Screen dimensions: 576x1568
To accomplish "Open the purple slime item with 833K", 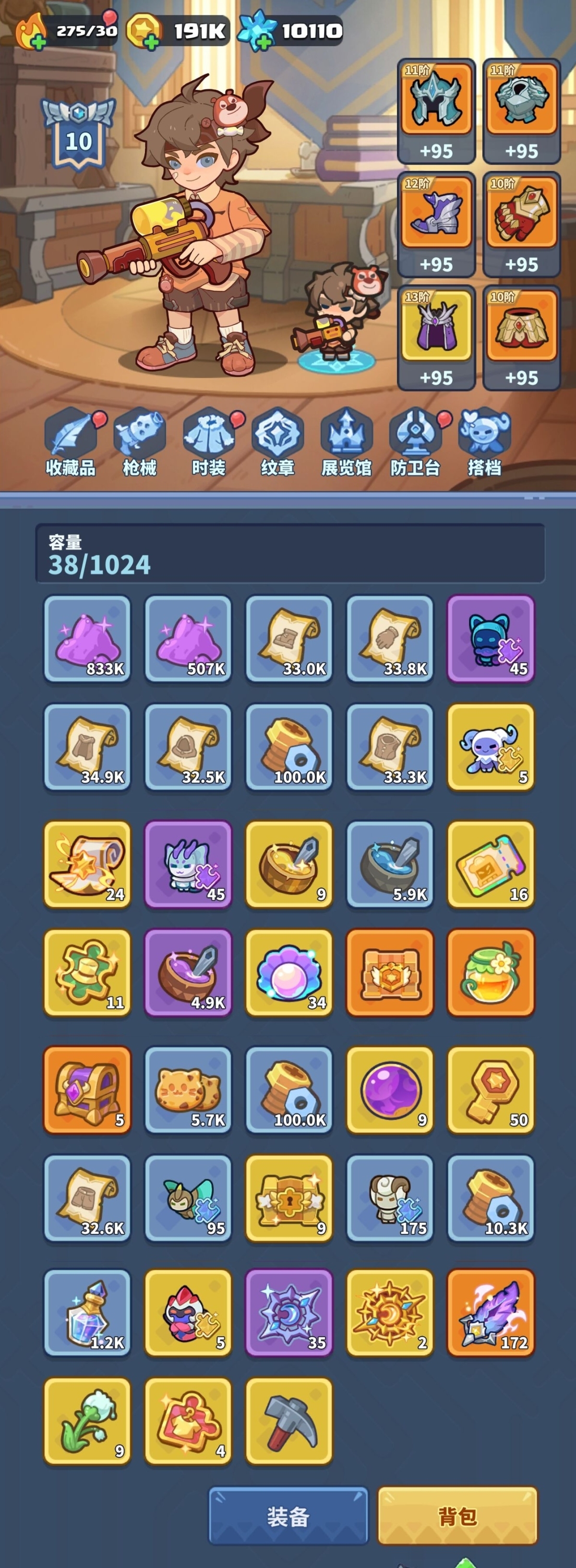I will point(87,638).
